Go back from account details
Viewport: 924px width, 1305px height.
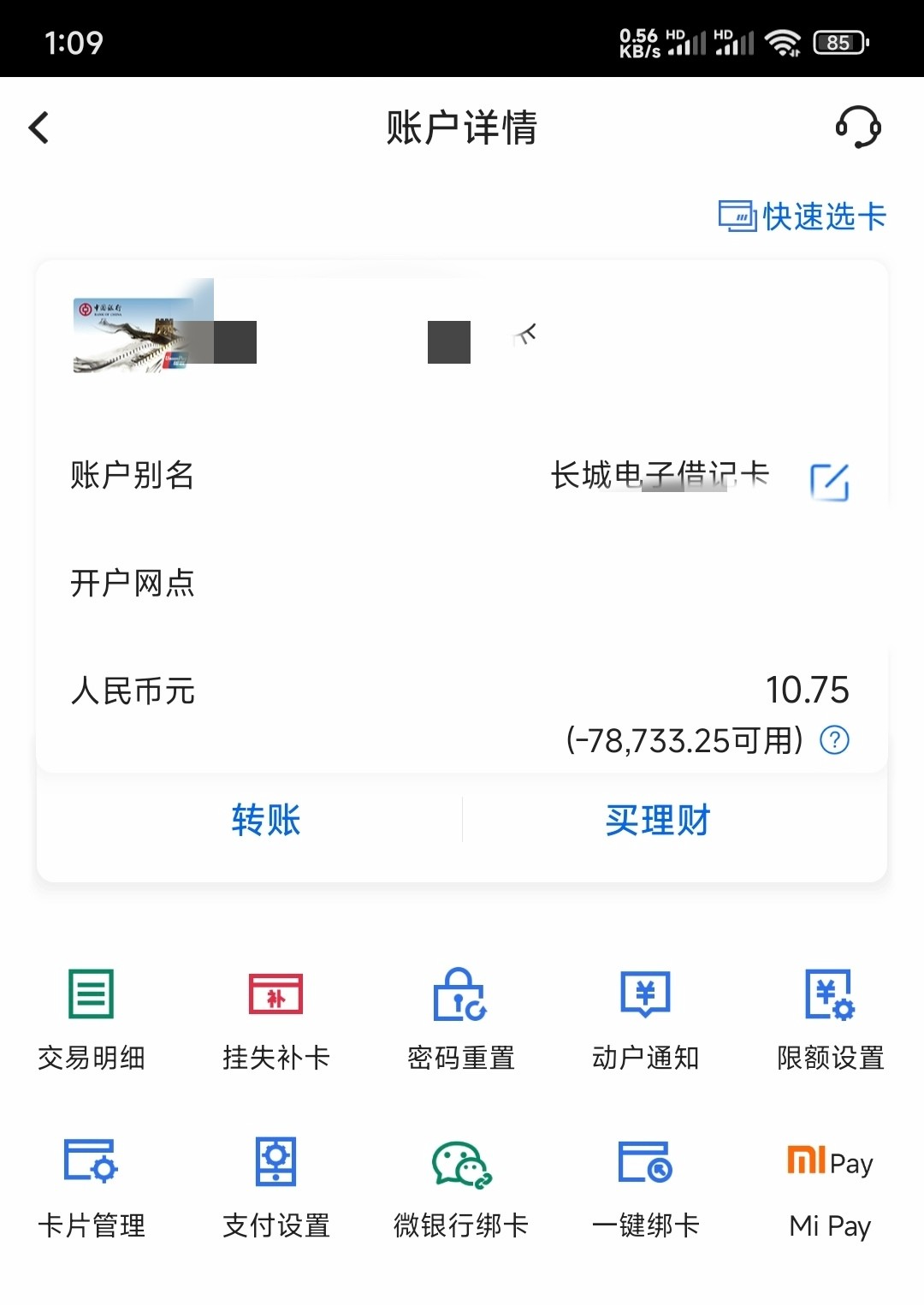point(39,128)
